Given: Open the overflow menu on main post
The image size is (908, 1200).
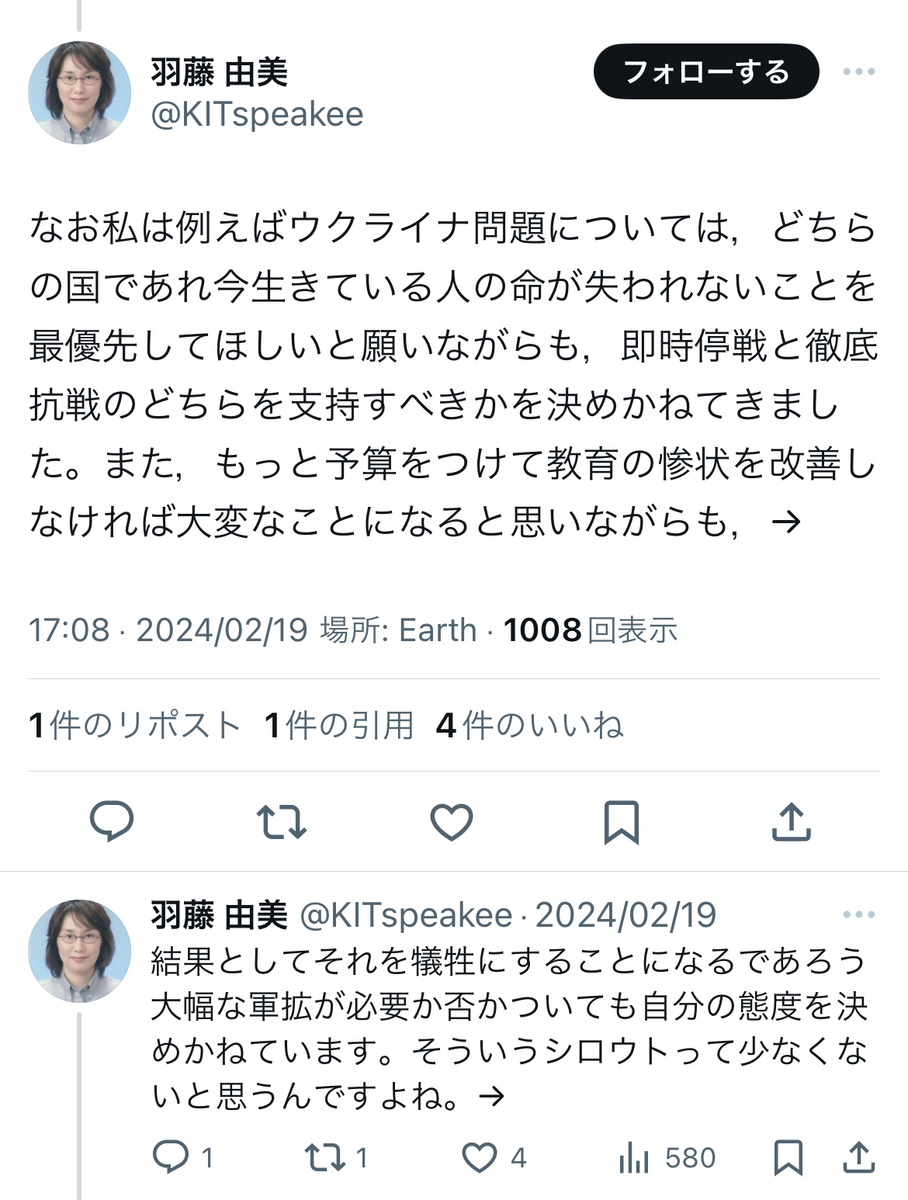Looking at the screenshot, I should point(859,73).
